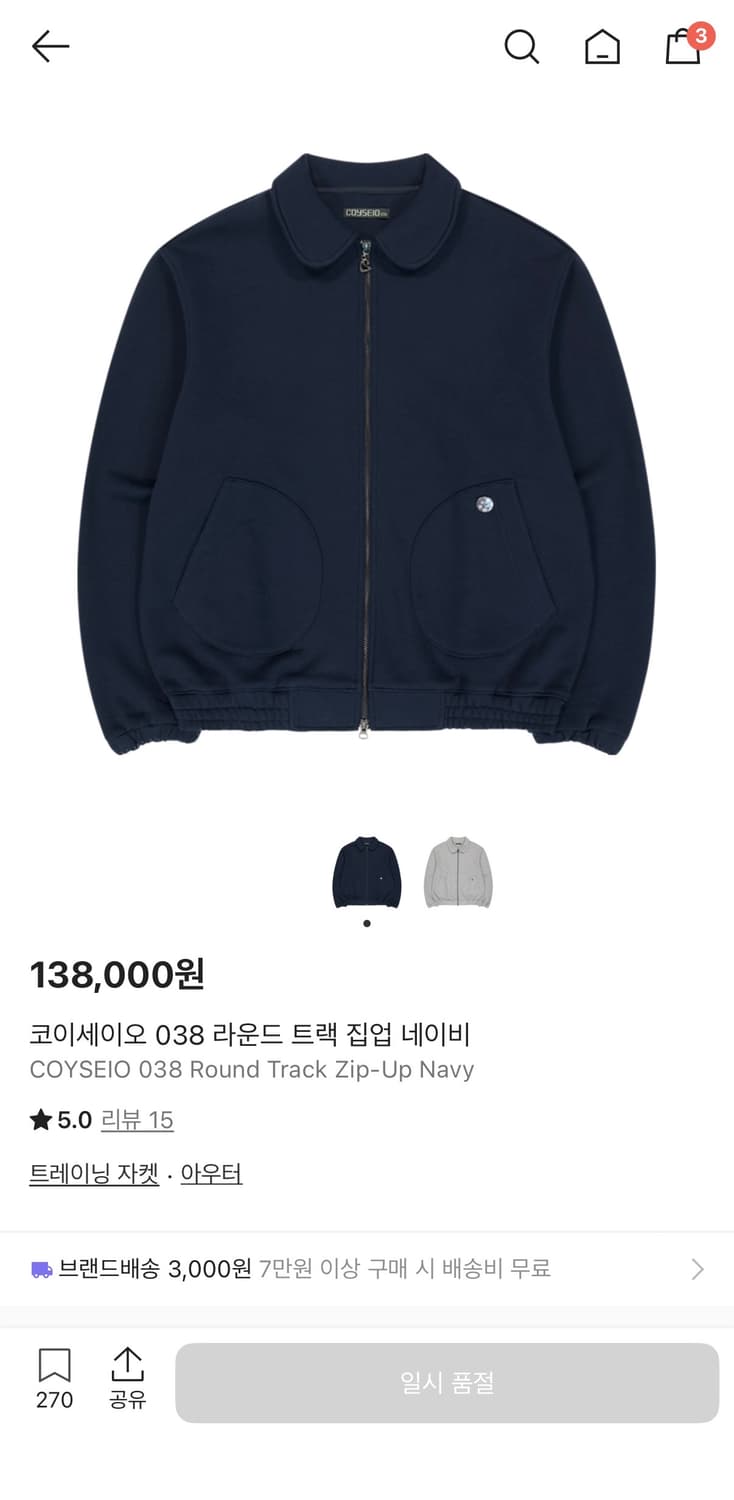The height and width of the screenshot is (1500, 734).
Task: Go to the home screen via home icon
Action: click(602, 46)
